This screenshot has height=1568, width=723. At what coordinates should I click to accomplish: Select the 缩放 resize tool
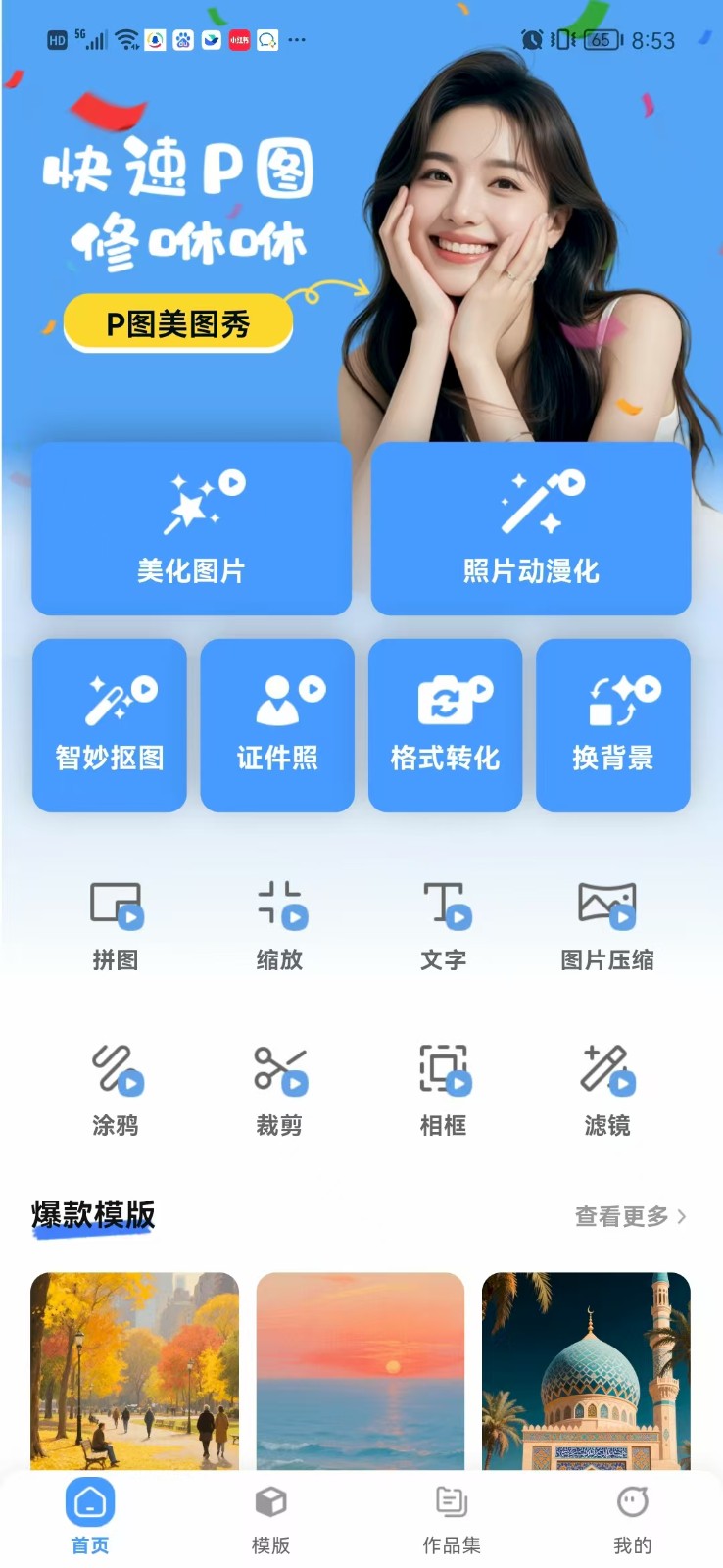point(280,921)
